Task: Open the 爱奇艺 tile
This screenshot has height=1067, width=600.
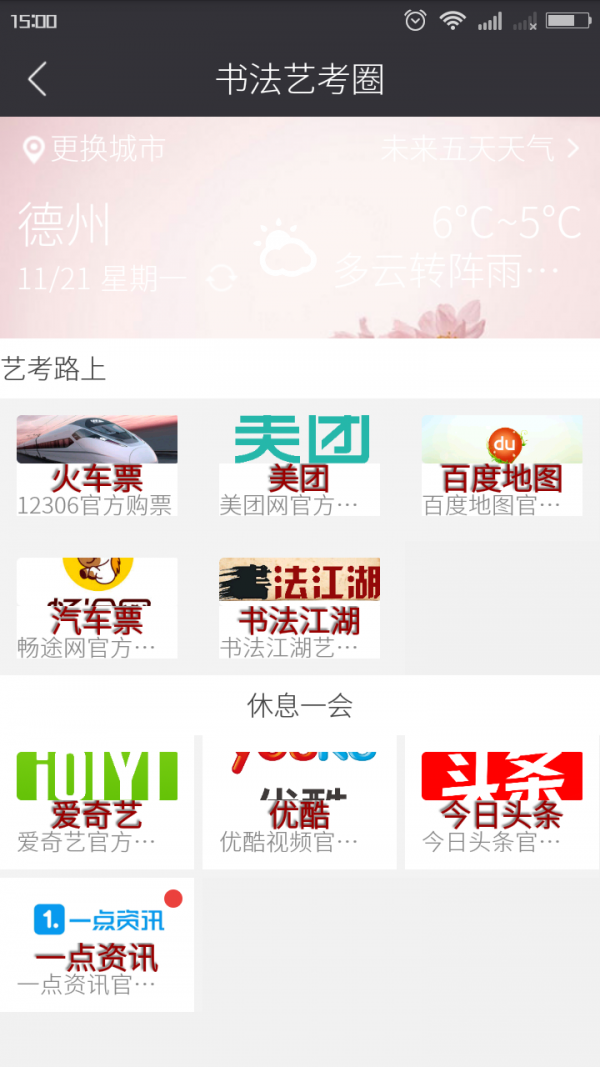Action: pyautogui.click(x=97, y=802)
